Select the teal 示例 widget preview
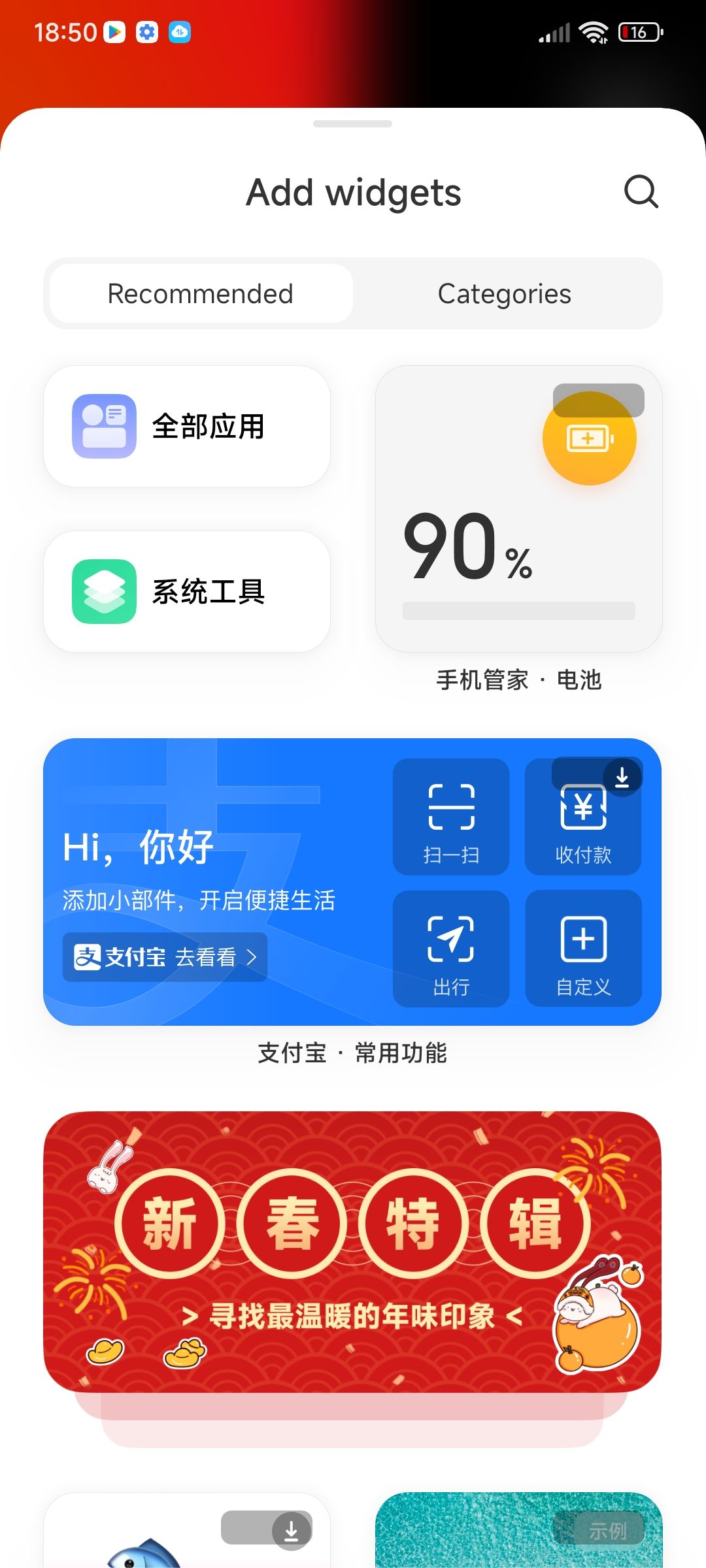Image resolution: width=706 pixels, height=1568 pixels. (518, 1532)
